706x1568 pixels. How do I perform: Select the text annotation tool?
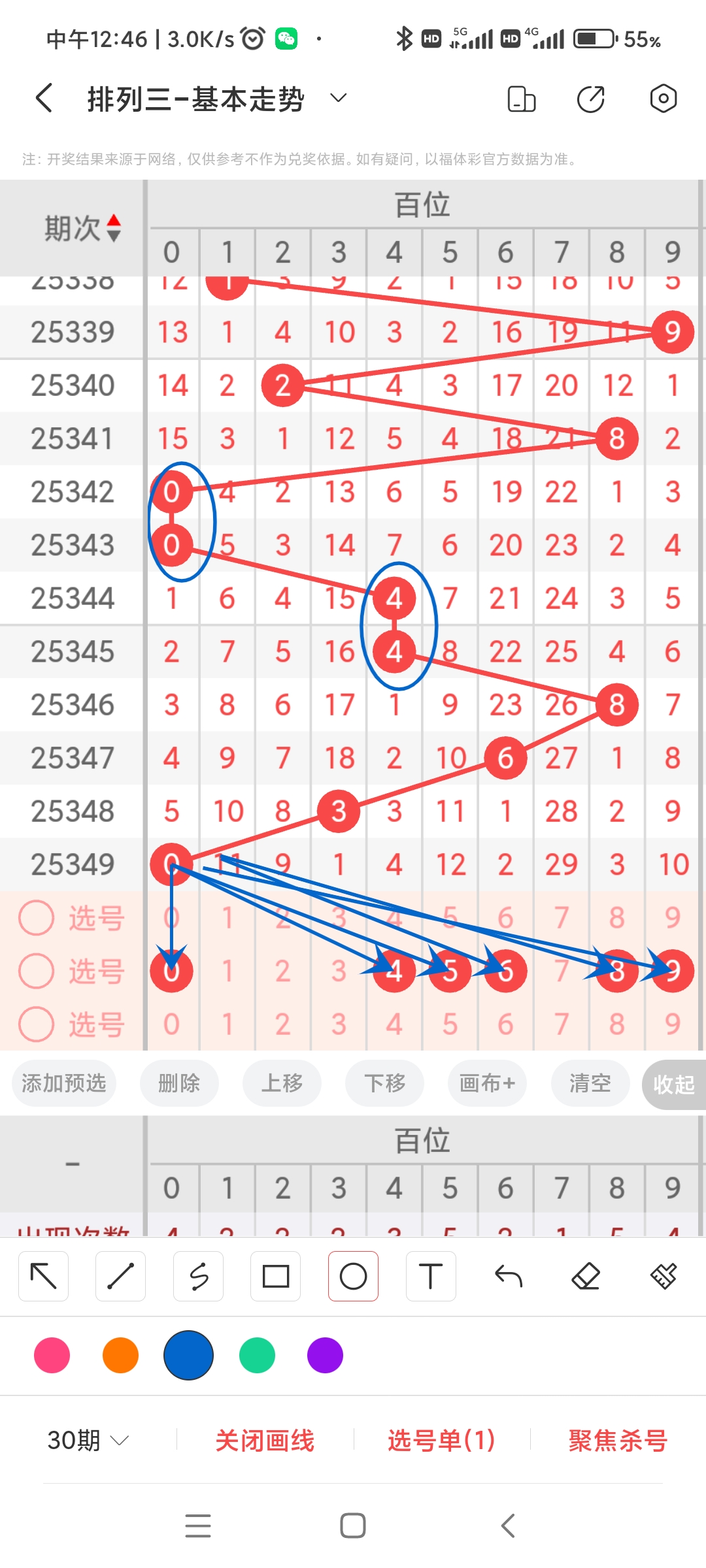point(431,1275)
